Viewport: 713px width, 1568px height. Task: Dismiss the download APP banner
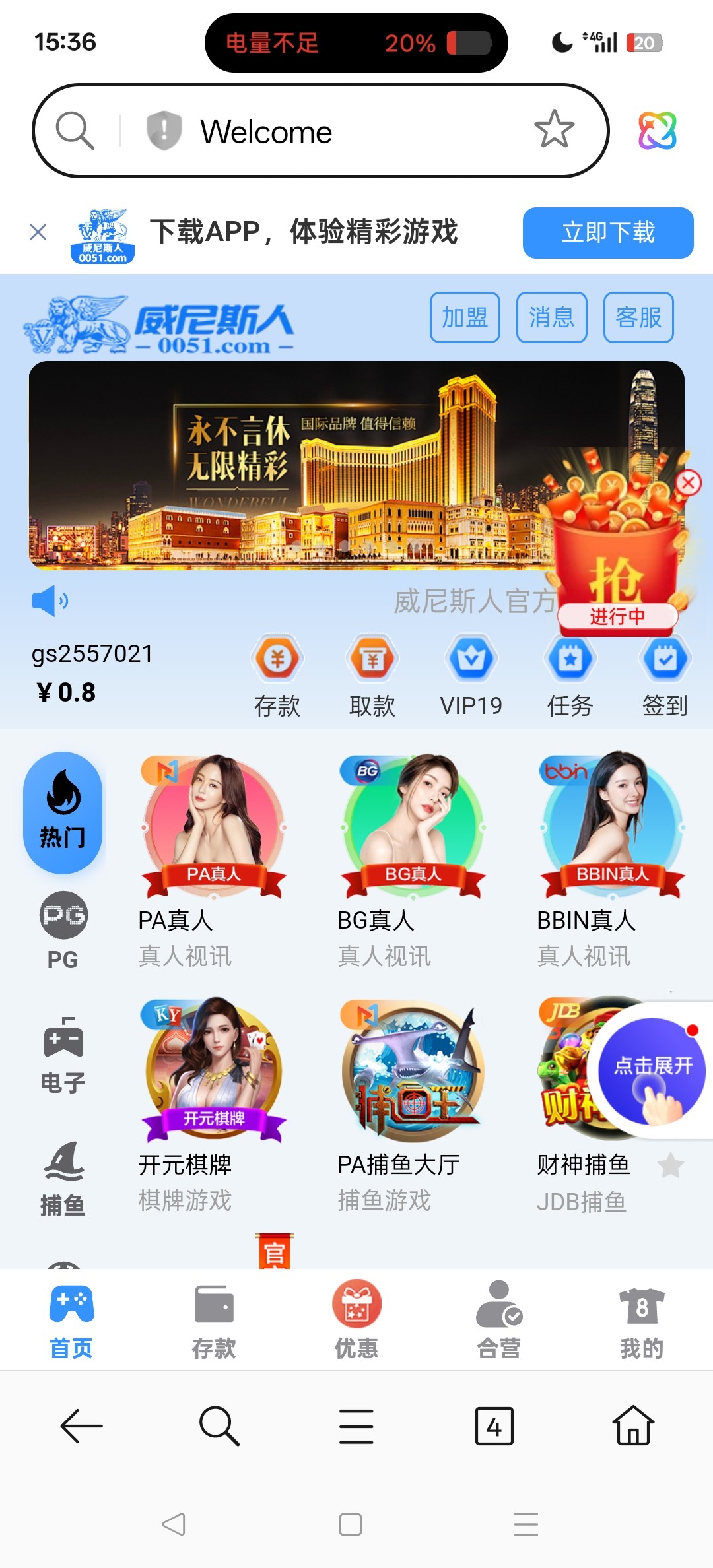point(38,232)
